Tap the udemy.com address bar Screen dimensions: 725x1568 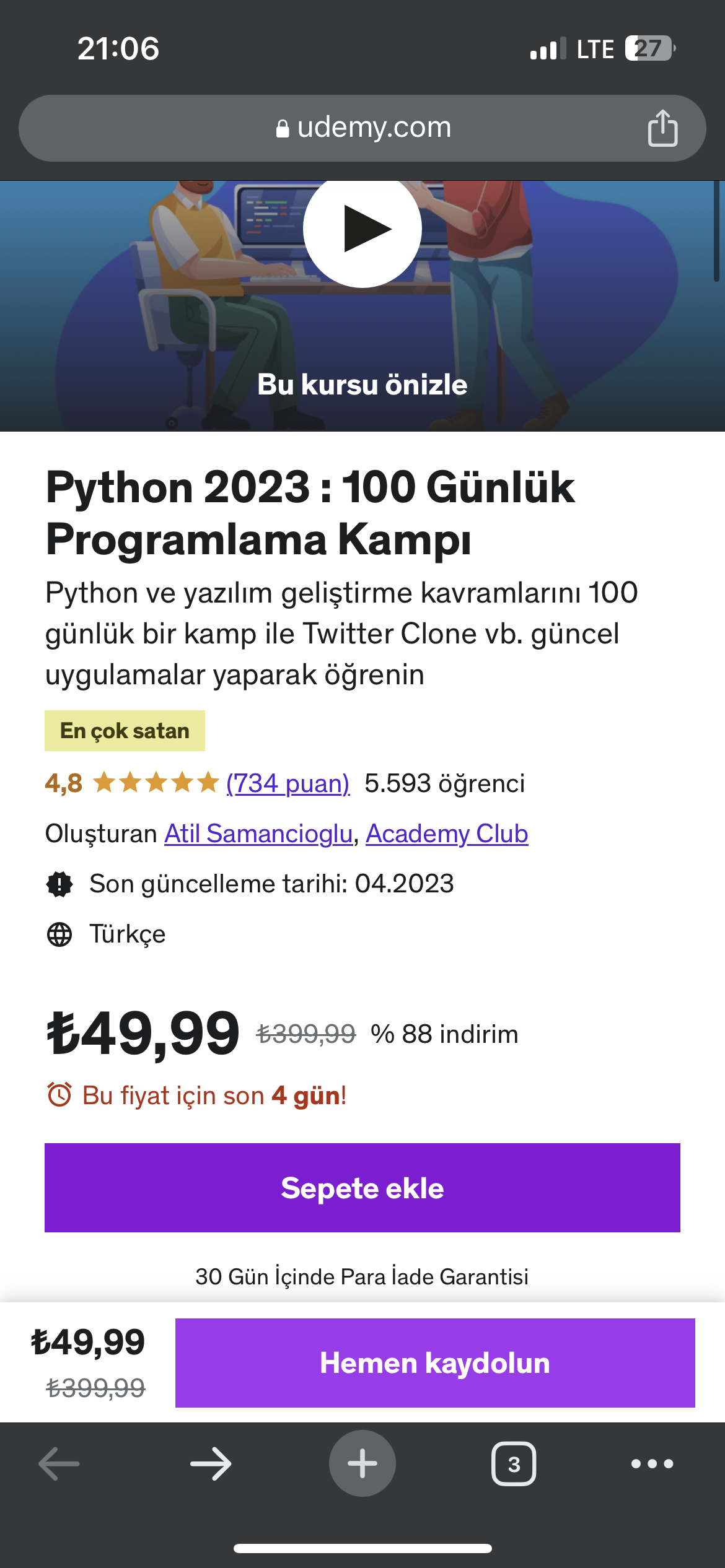point(362,128)
